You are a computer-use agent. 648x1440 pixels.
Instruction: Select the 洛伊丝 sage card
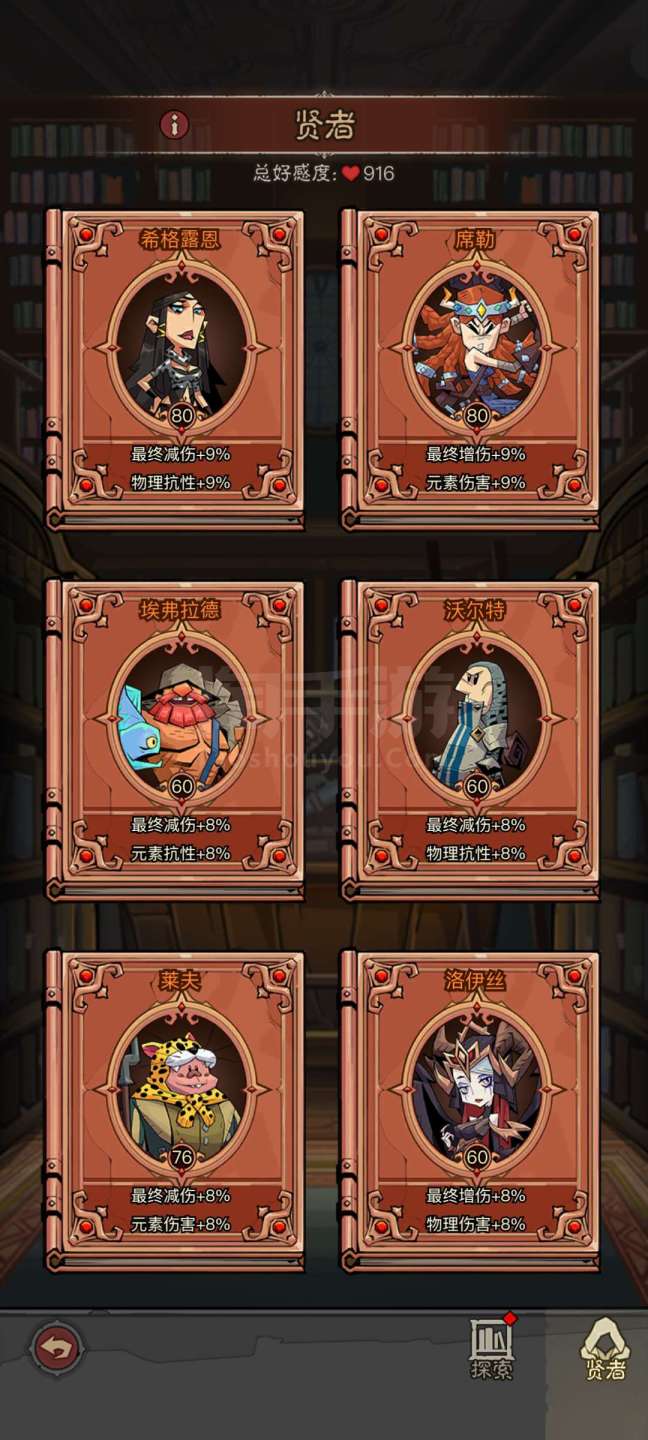pos(470,1111)
